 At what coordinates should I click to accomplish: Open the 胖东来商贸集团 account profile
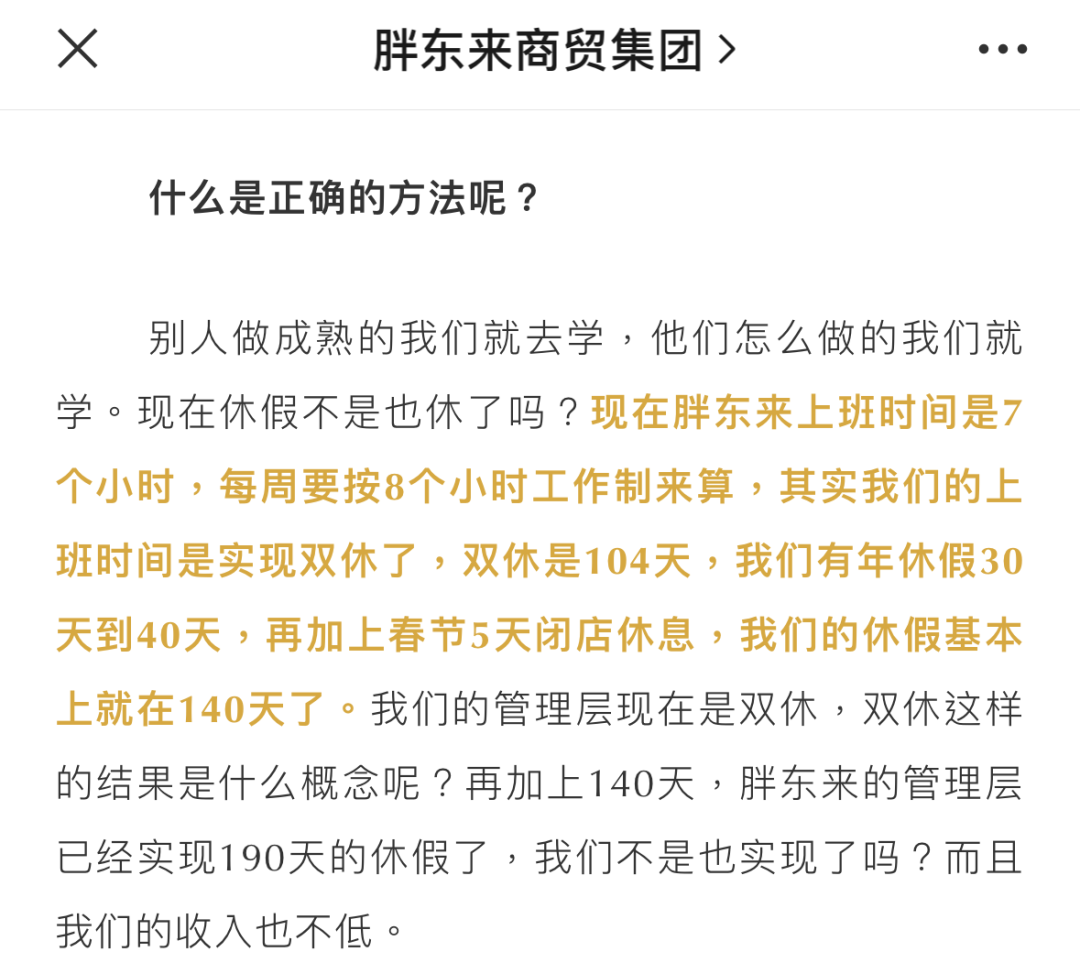click(553, 50)
